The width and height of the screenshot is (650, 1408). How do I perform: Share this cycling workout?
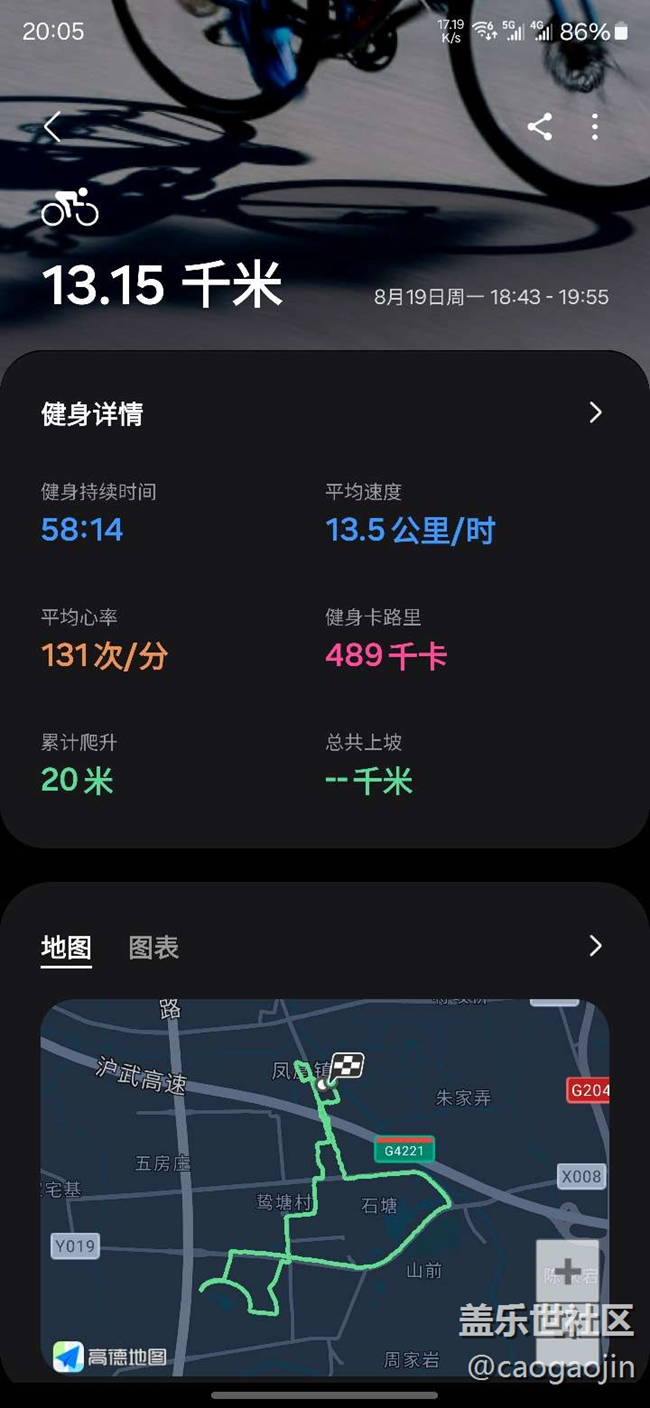[540, 126]
